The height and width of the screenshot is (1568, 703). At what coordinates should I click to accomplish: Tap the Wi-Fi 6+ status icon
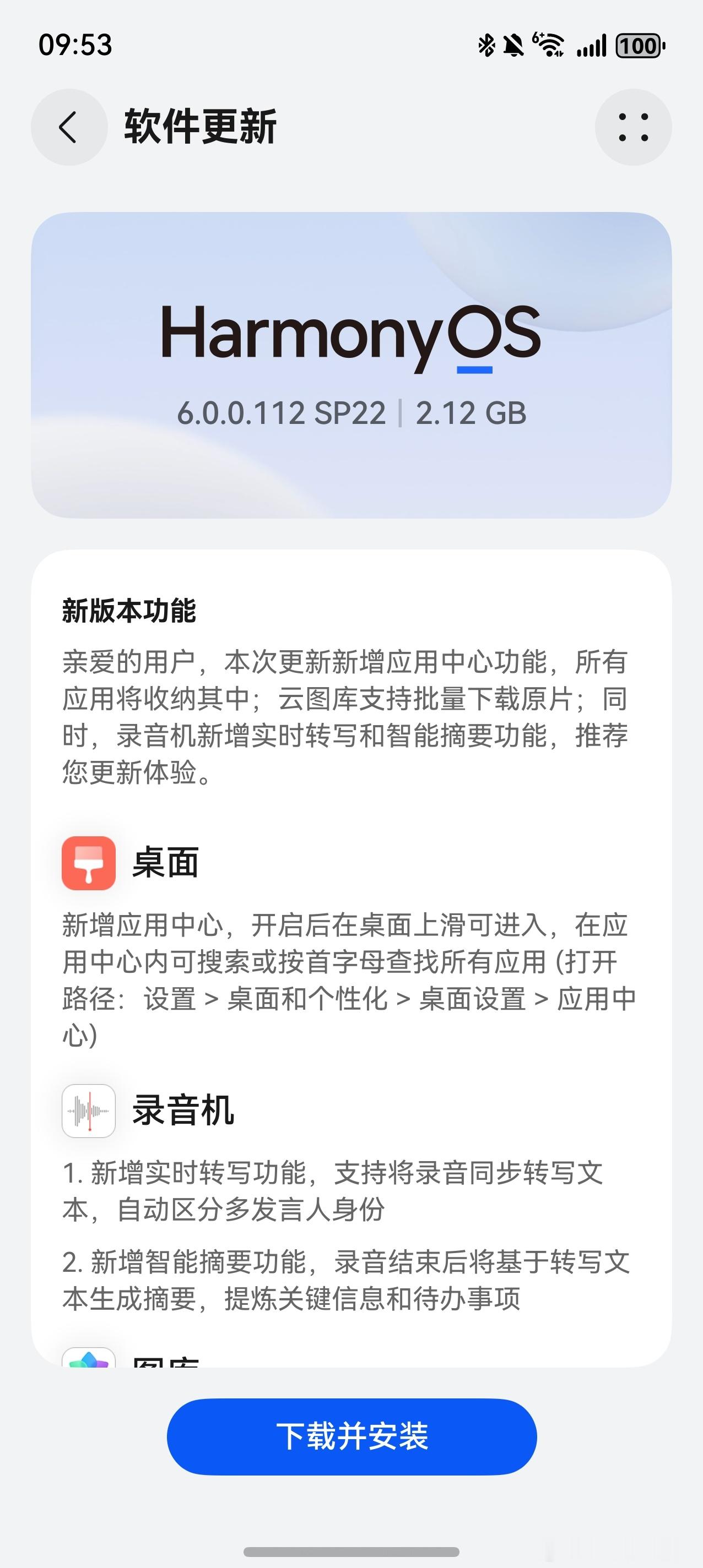[x=548, y=44]
